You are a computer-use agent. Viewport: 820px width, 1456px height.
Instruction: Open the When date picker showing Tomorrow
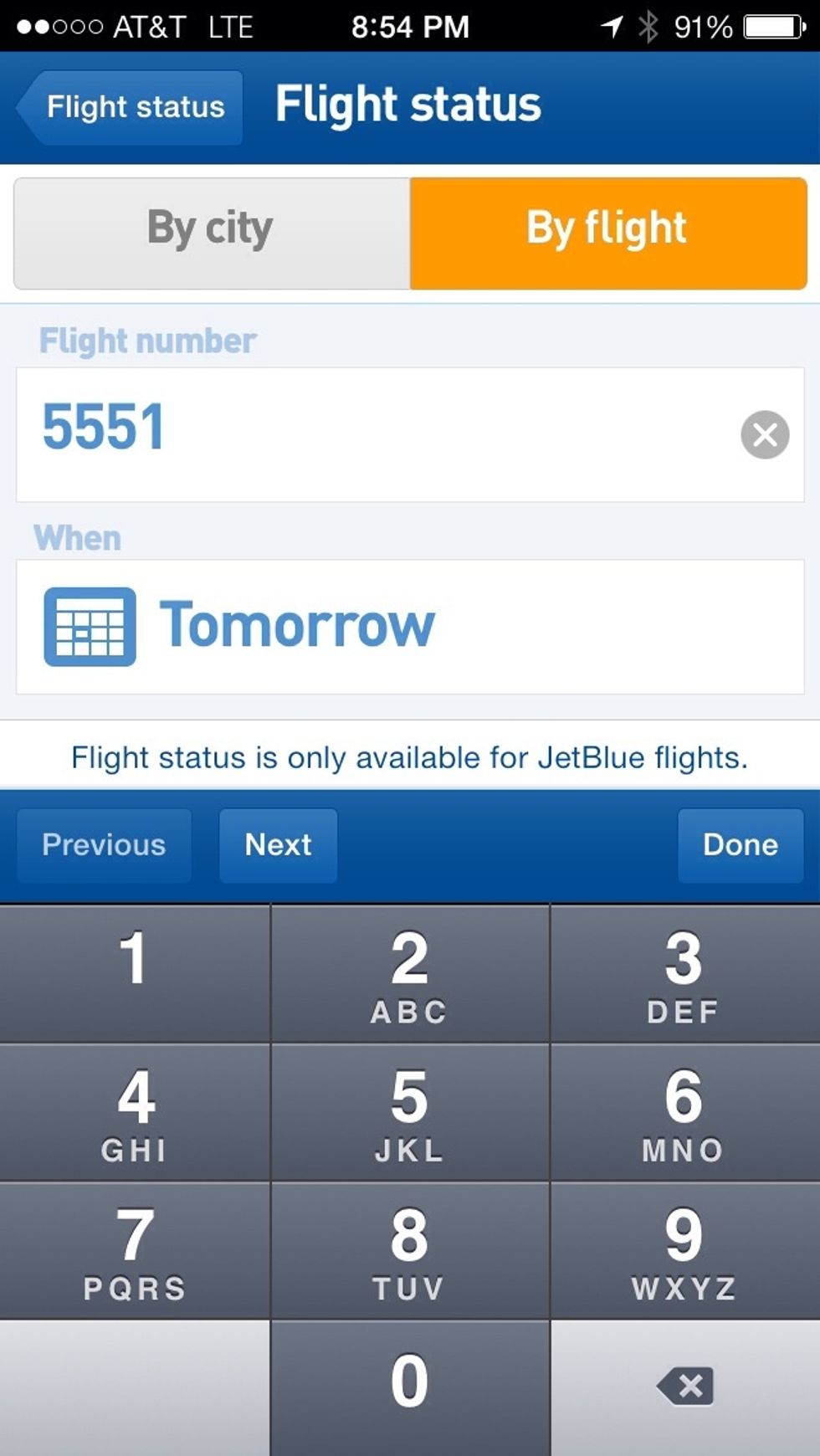coord(408,626)
